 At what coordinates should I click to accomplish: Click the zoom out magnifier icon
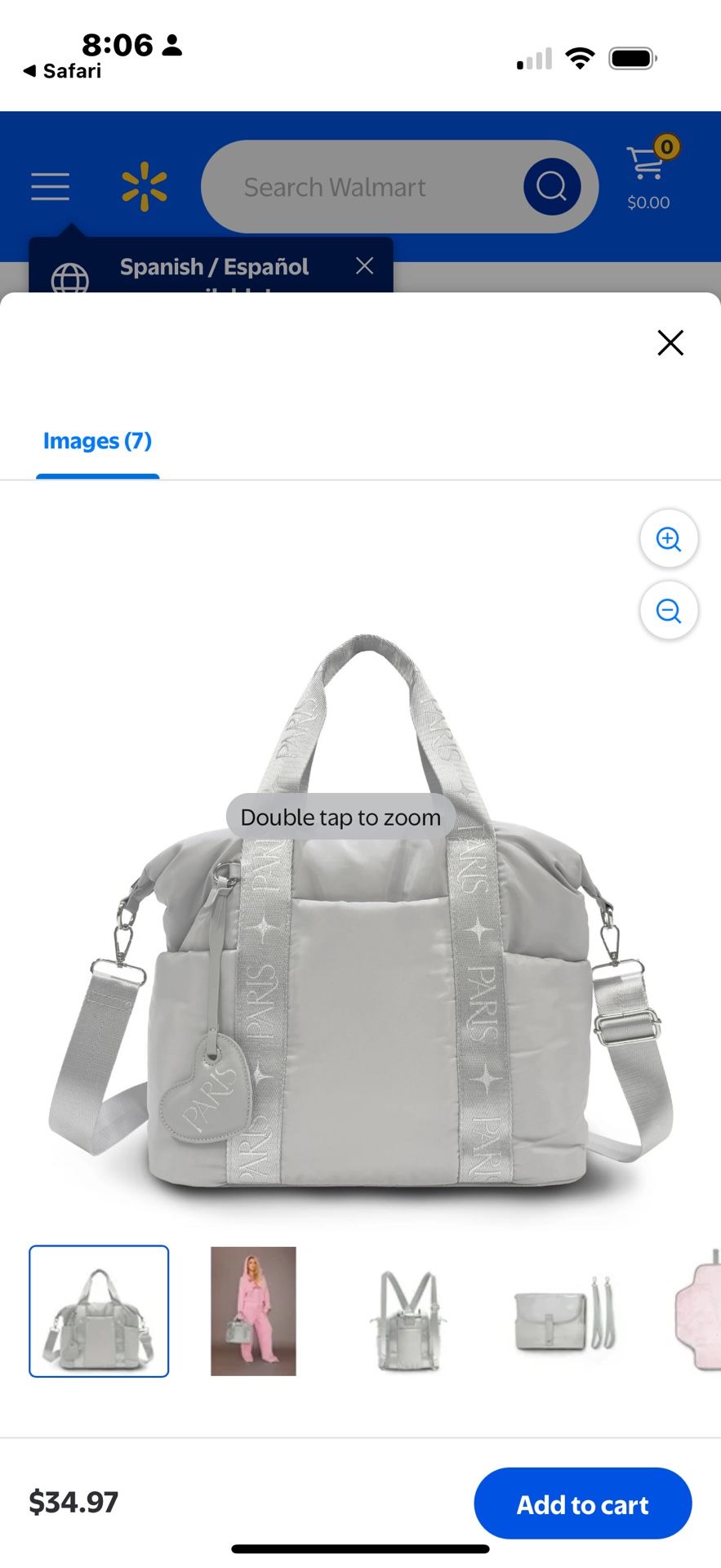[669, 610]
